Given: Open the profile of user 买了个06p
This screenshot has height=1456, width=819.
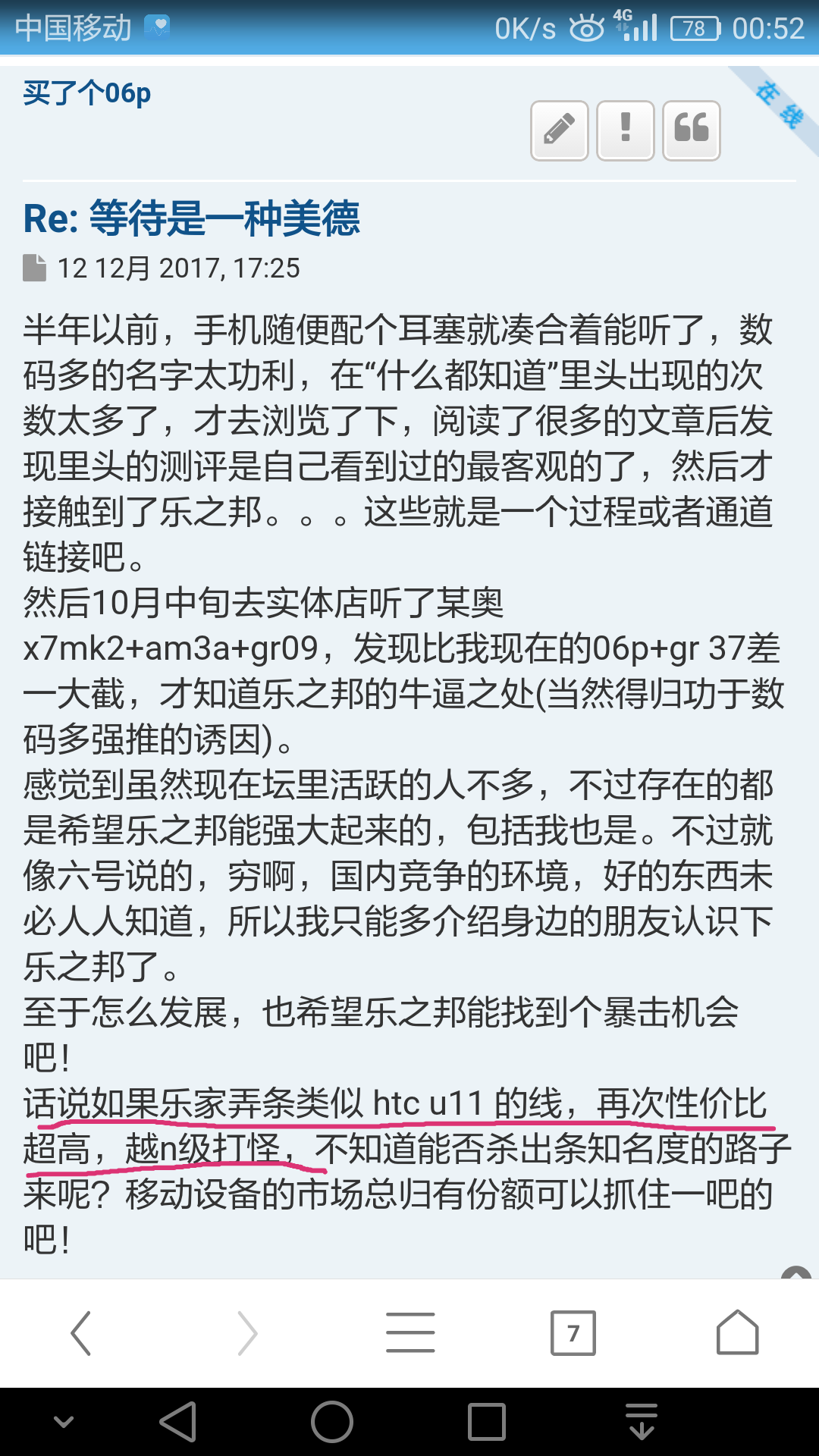Looking at the screenshot, I should tap(87, 93).
